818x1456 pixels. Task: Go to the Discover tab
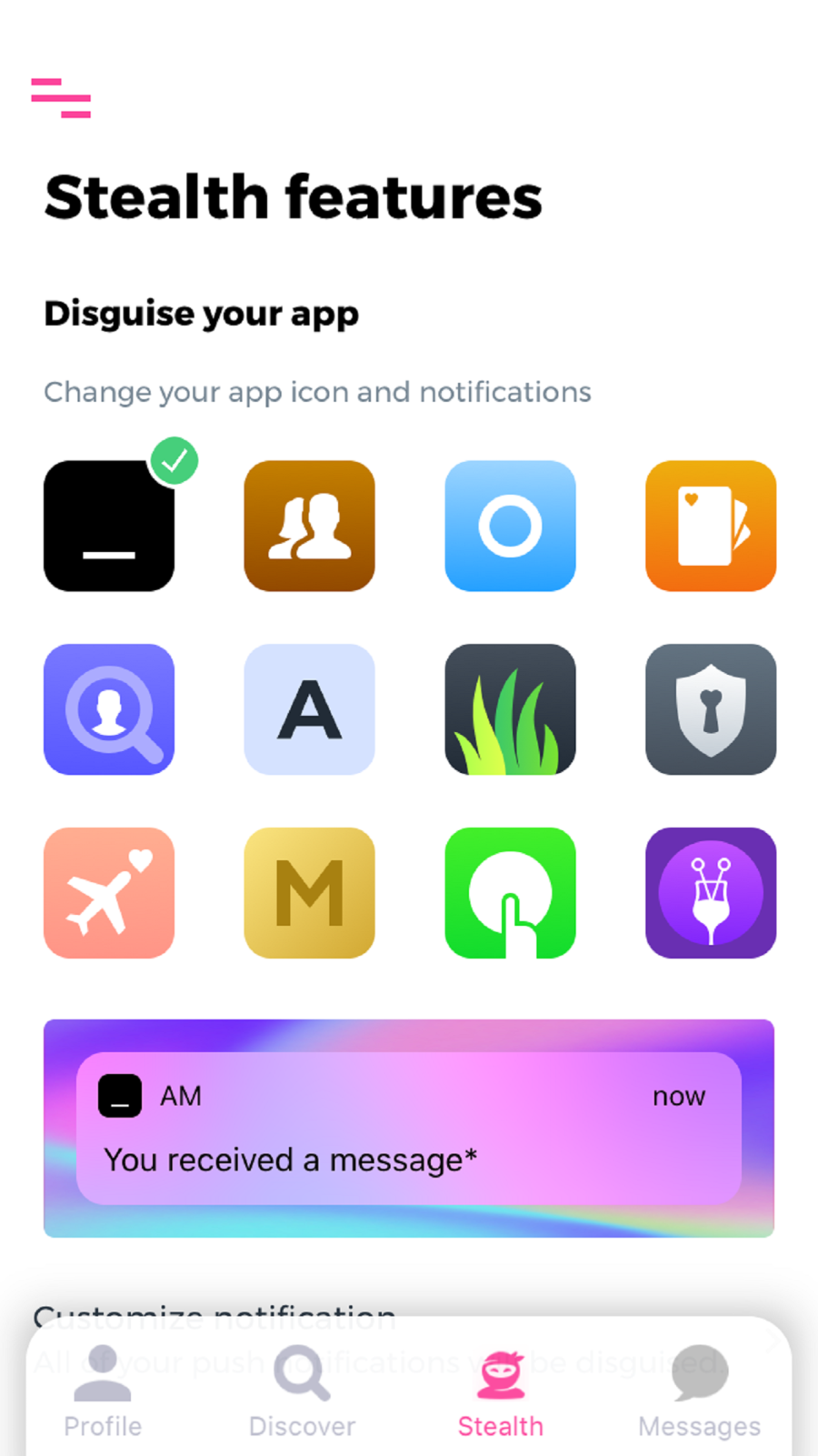(302, 1391)
